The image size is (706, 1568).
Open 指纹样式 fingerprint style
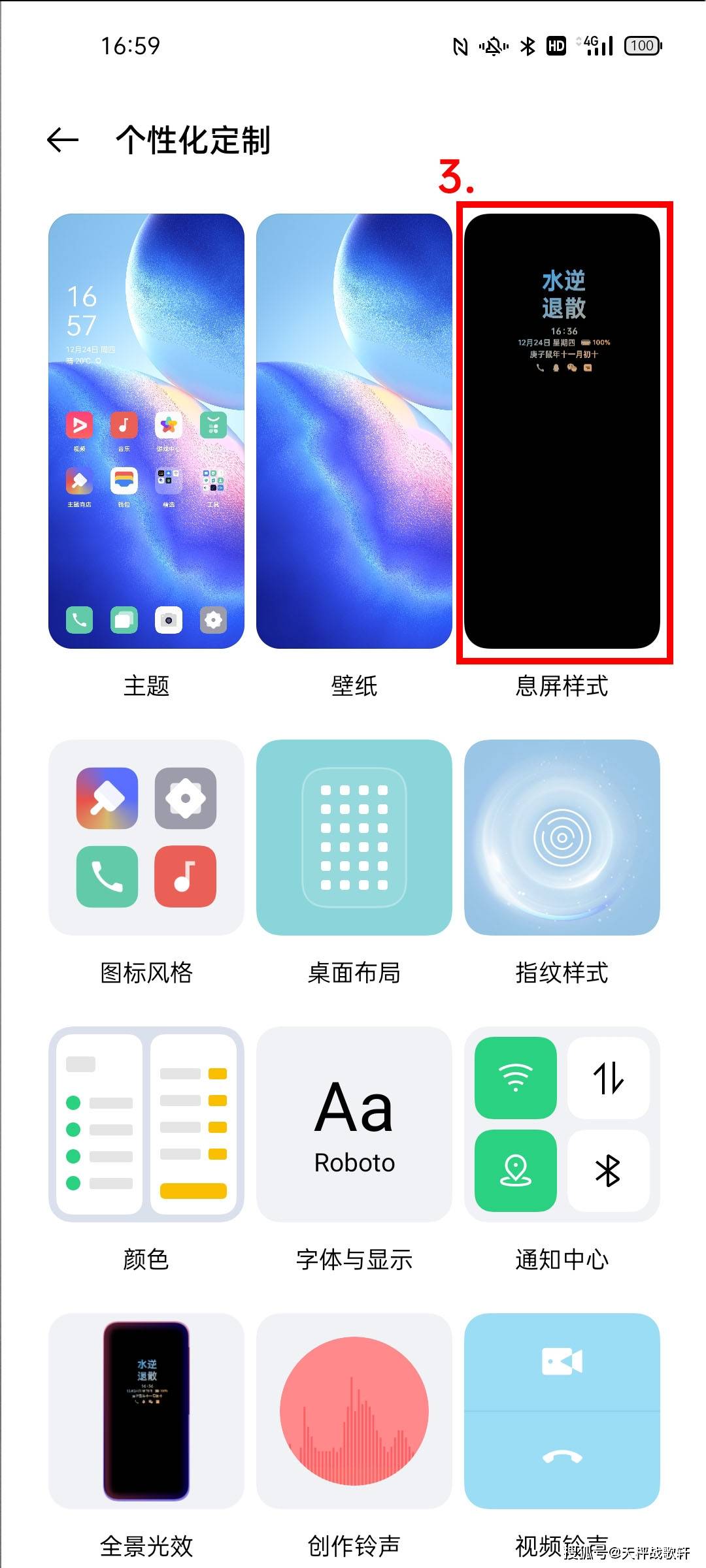pos(562,838)
